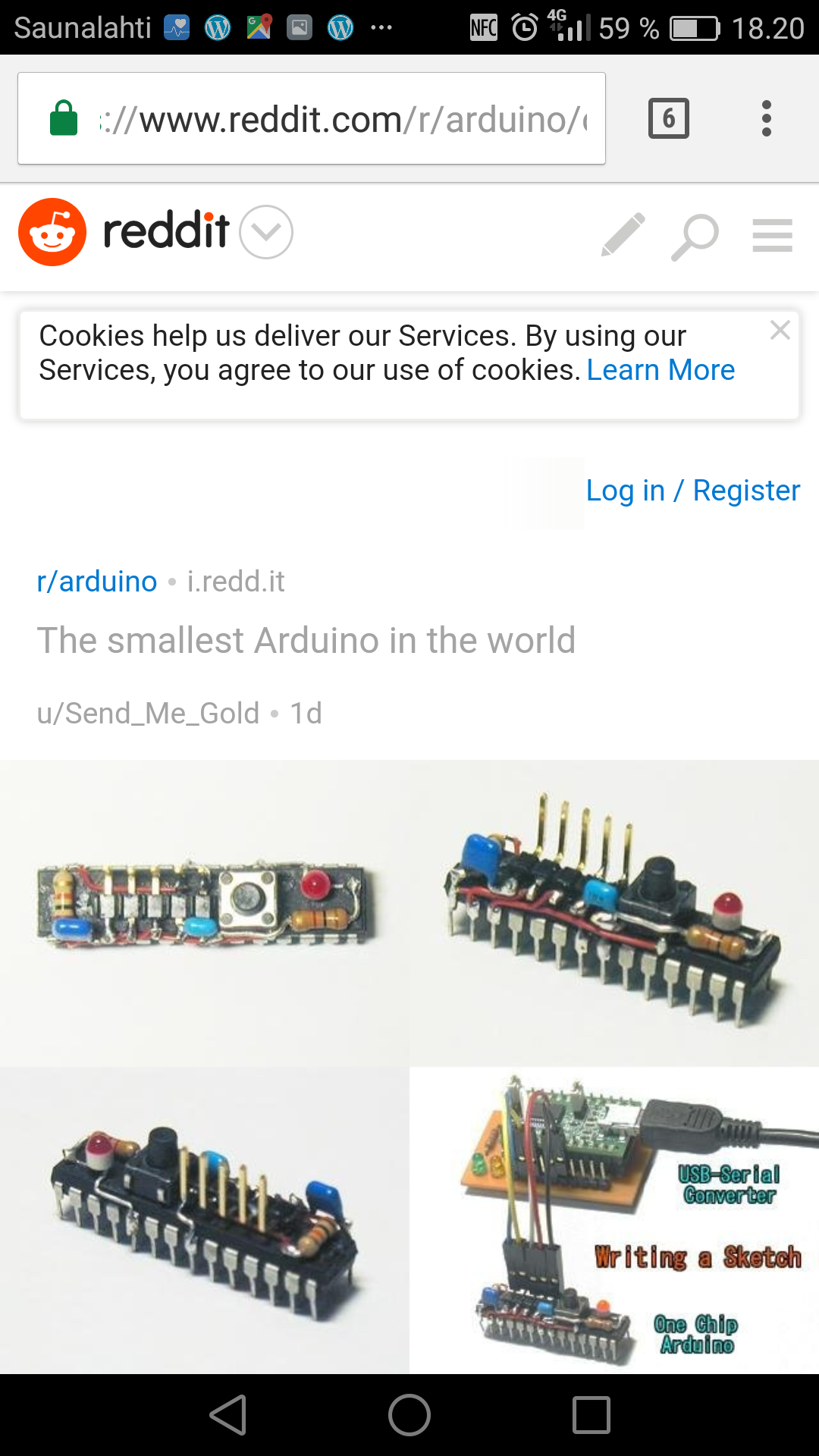Open the browser three-dot overflow menu
Viewport: 819px width, 1456px height.
click(767, 118)
